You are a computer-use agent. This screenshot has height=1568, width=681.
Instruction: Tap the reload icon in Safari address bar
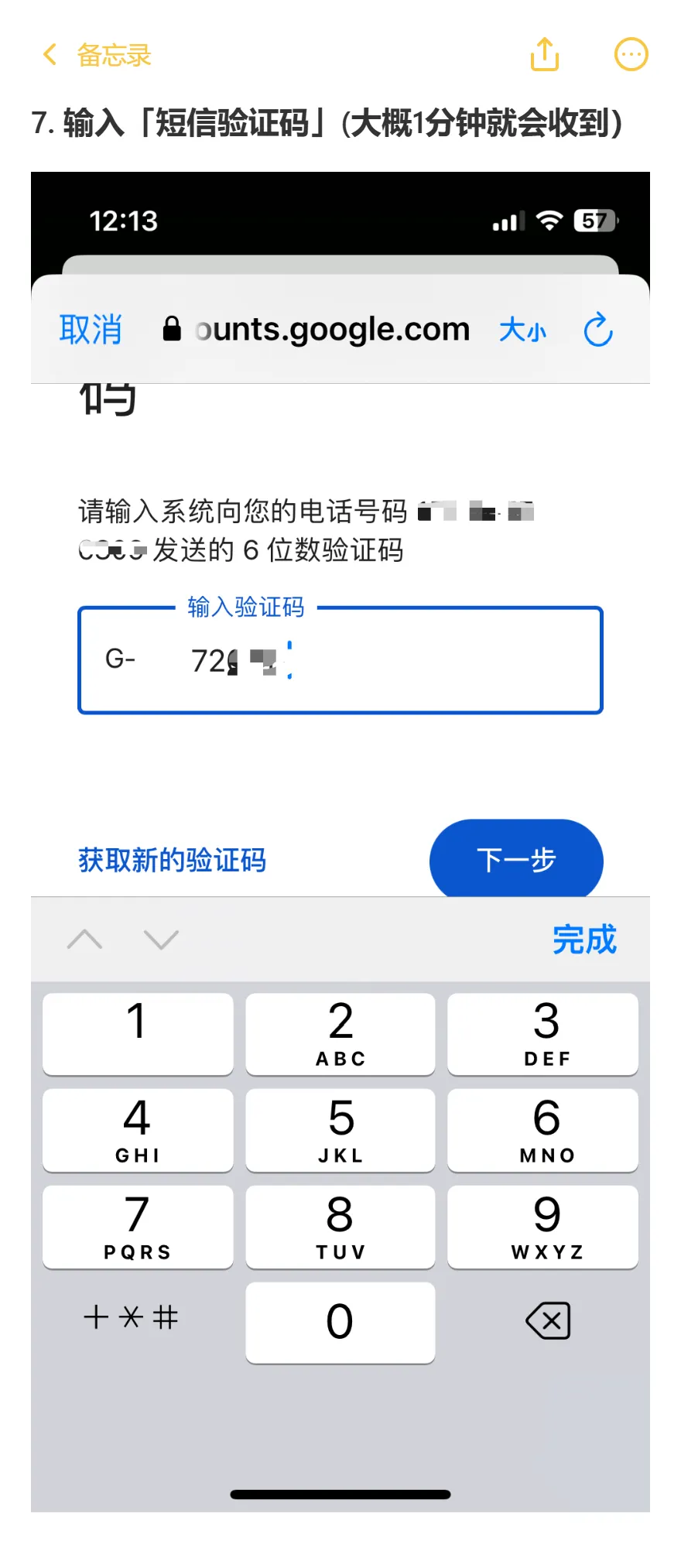(x=597, y=329)
